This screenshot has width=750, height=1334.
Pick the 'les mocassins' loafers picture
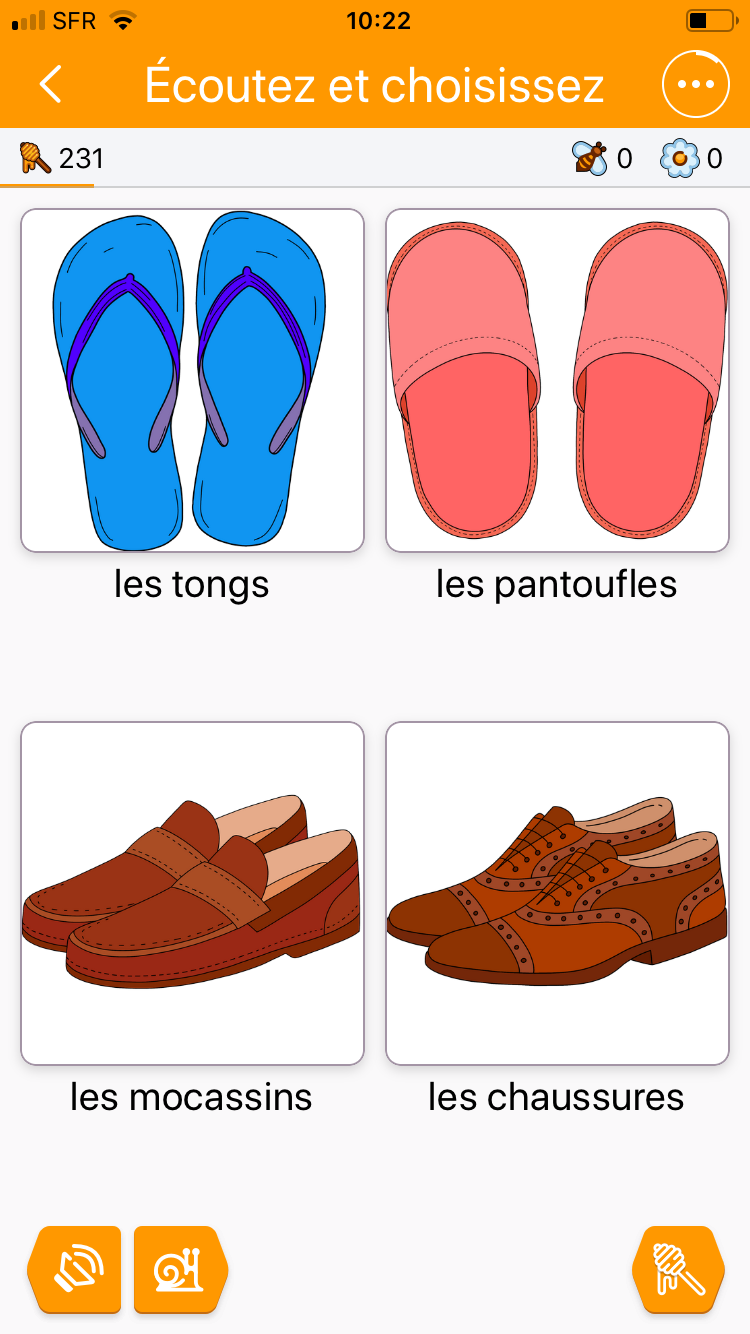point(192,893)
